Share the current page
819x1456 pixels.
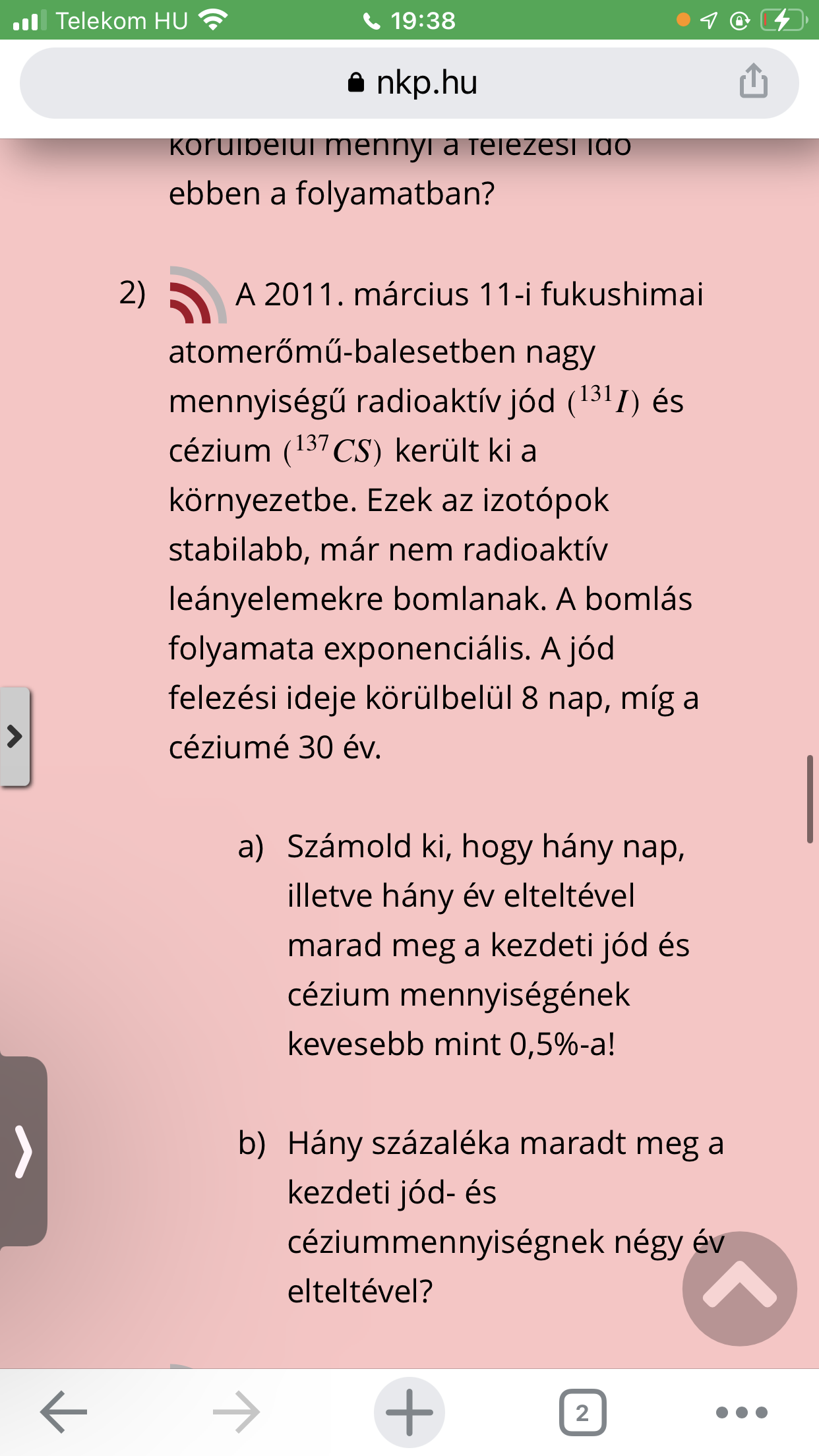coord(753,81)
